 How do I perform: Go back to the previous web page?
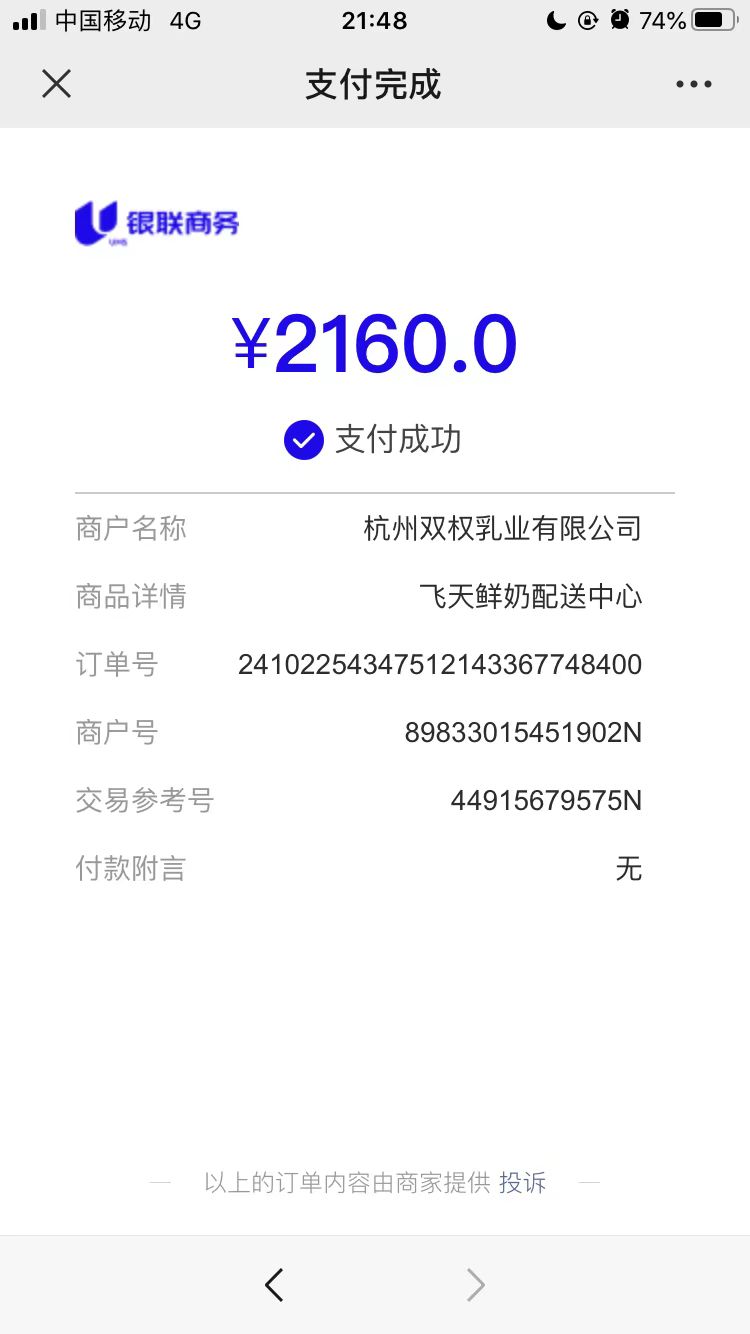(x=274, y=1285)
